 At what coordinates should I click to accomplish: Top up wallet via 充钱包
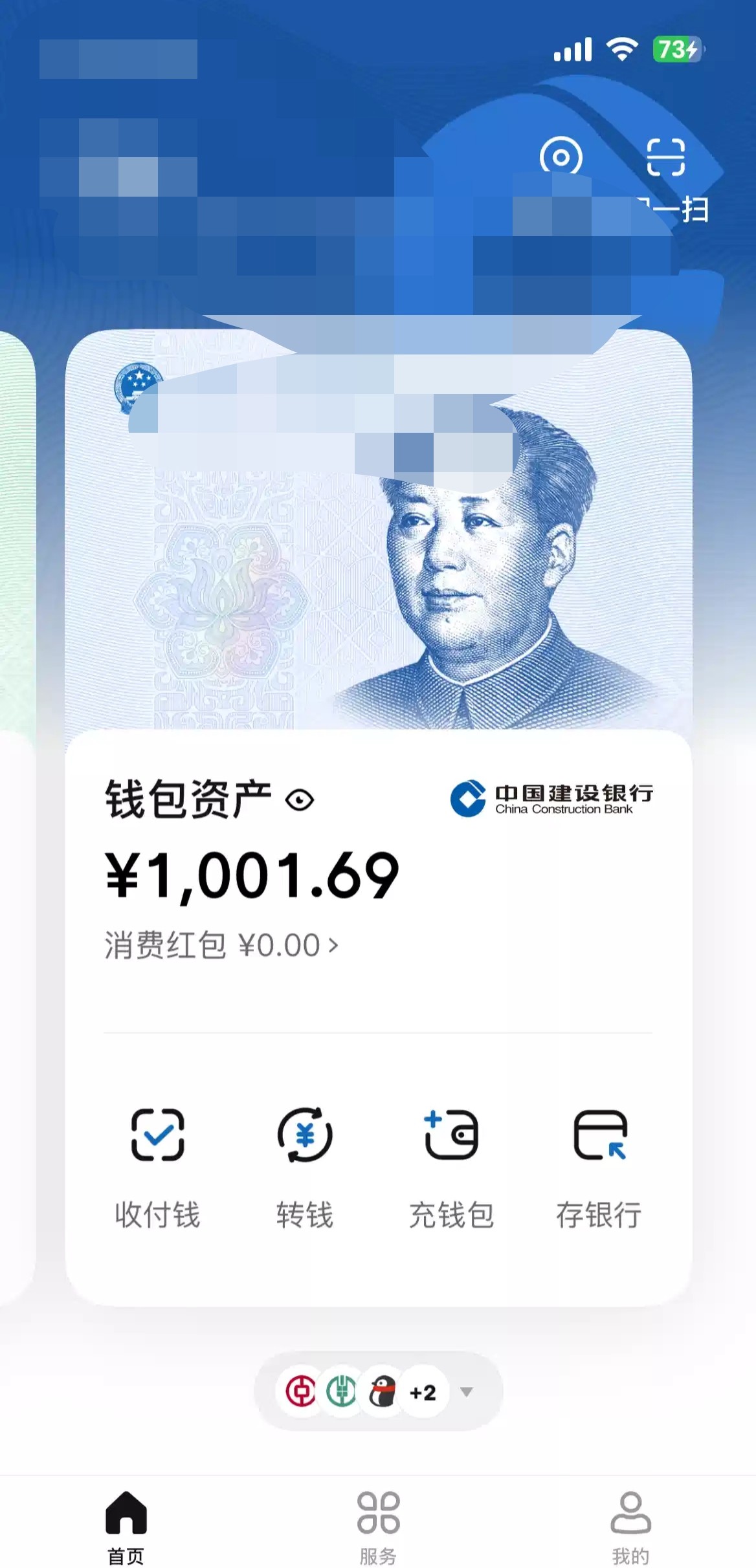[452, 1166]
